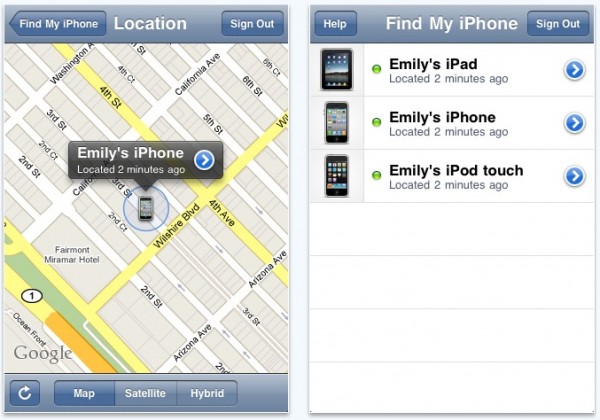Viewport: 600px width, 420px height.
Task: Switch to Hybrid view
Action: [x=207, y=393]
